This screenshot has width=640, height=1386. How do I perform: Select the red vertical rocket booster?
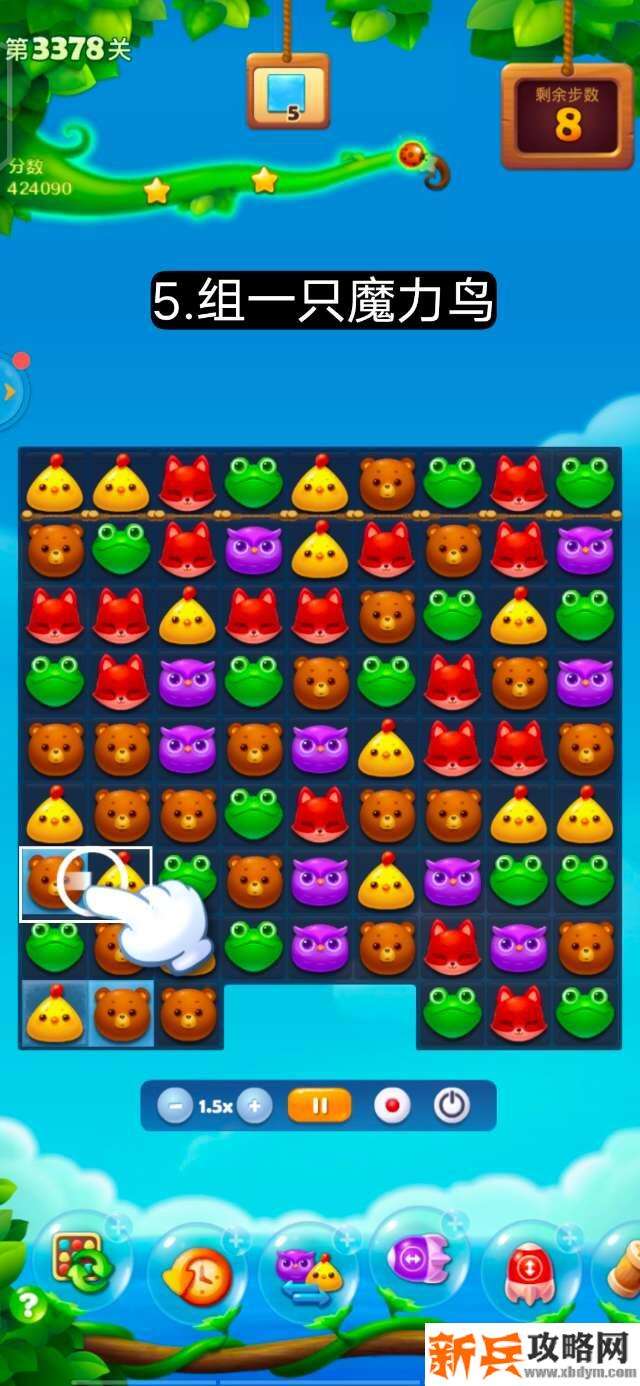click(530, 1272)
